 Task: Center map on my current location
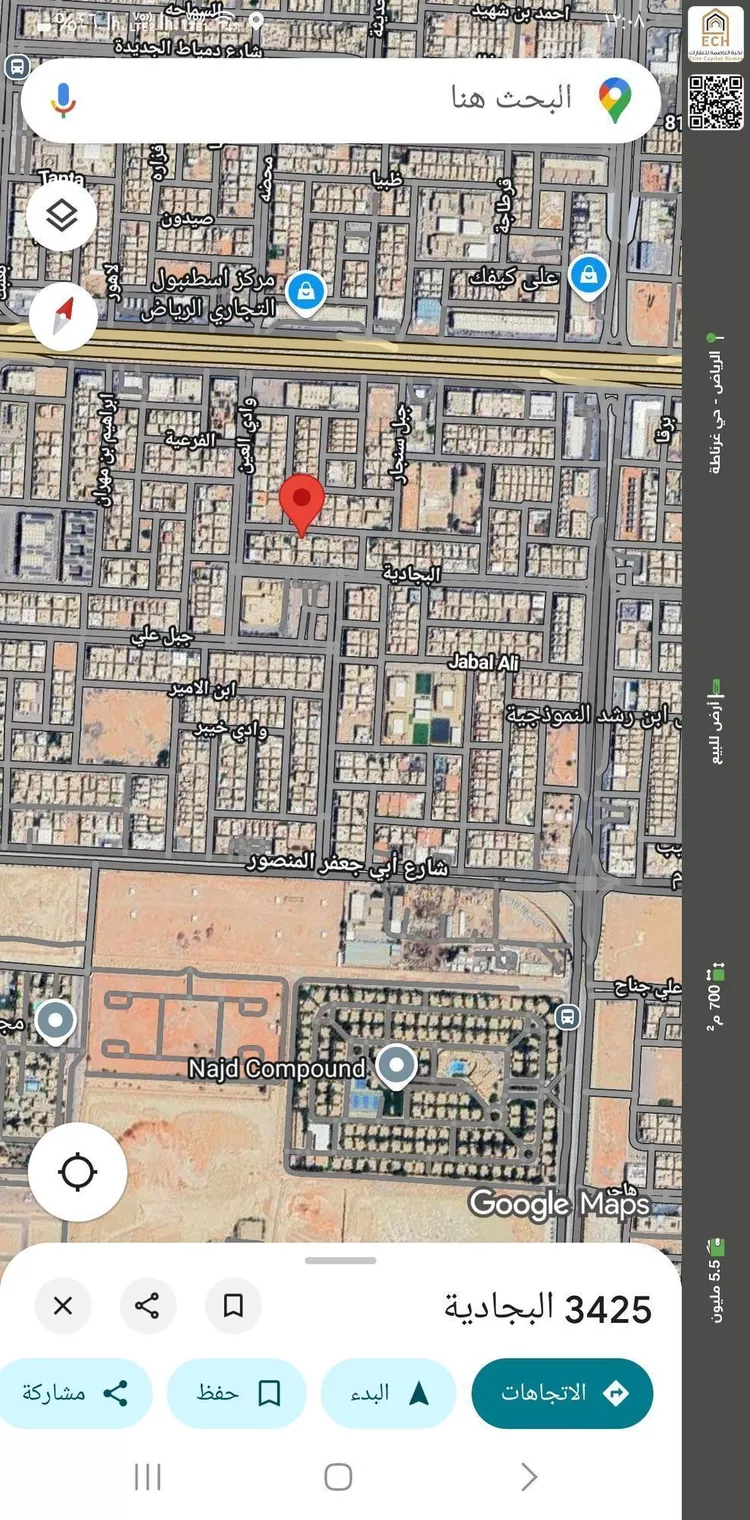pyautogui.click(x=77, y=1171)
